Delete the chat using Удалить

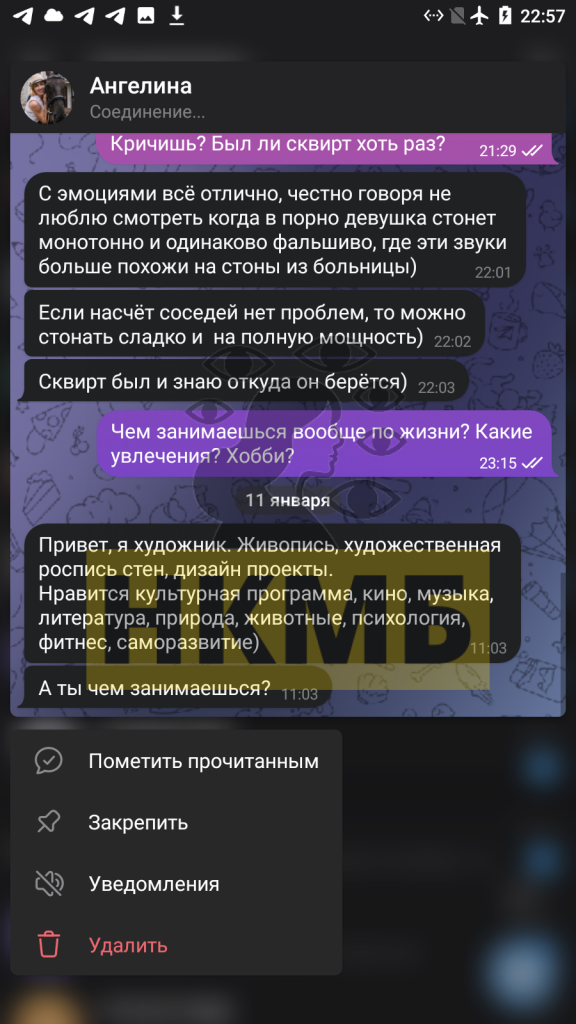pyautogui.click(x=176, y=946)
